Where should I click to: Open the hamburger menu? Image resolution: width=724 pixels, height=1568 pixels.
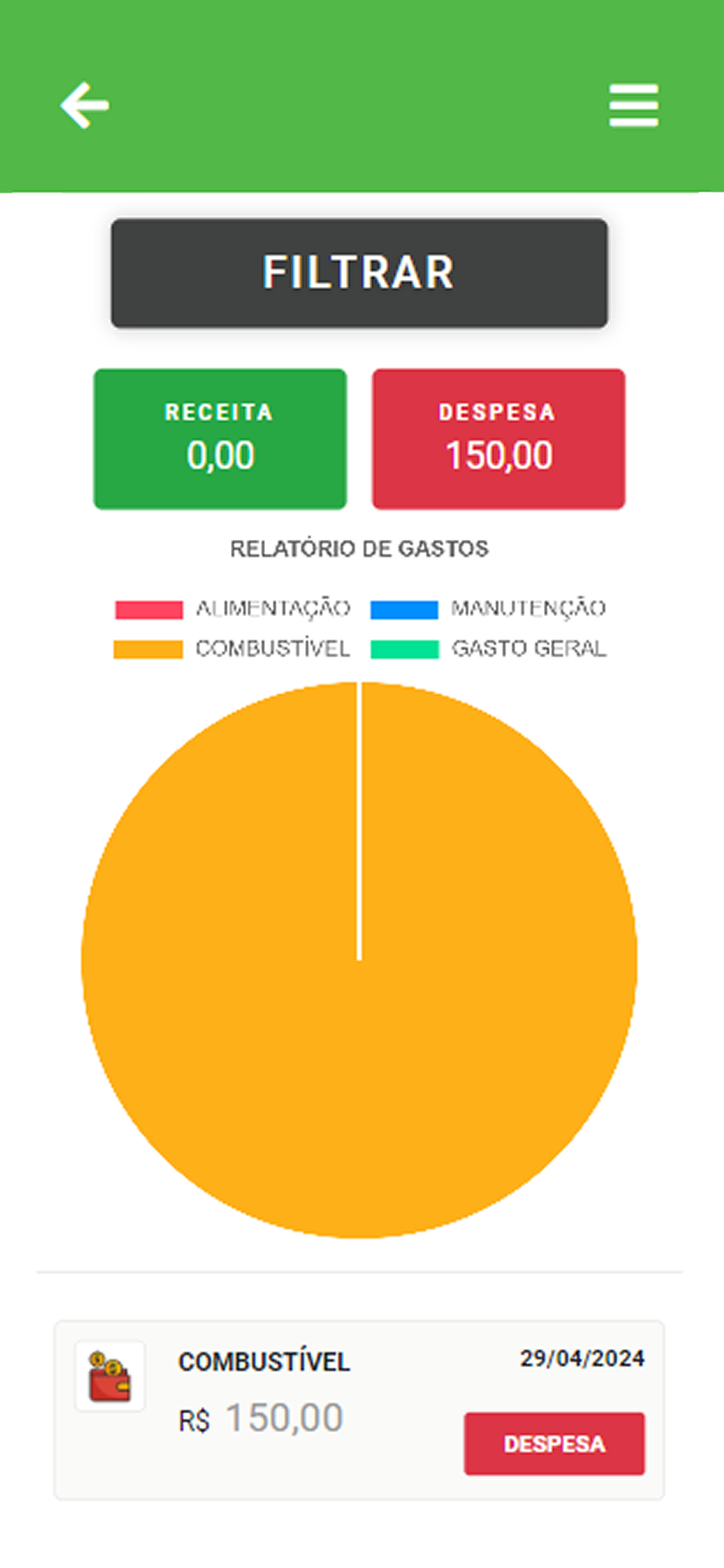[634, 106]
